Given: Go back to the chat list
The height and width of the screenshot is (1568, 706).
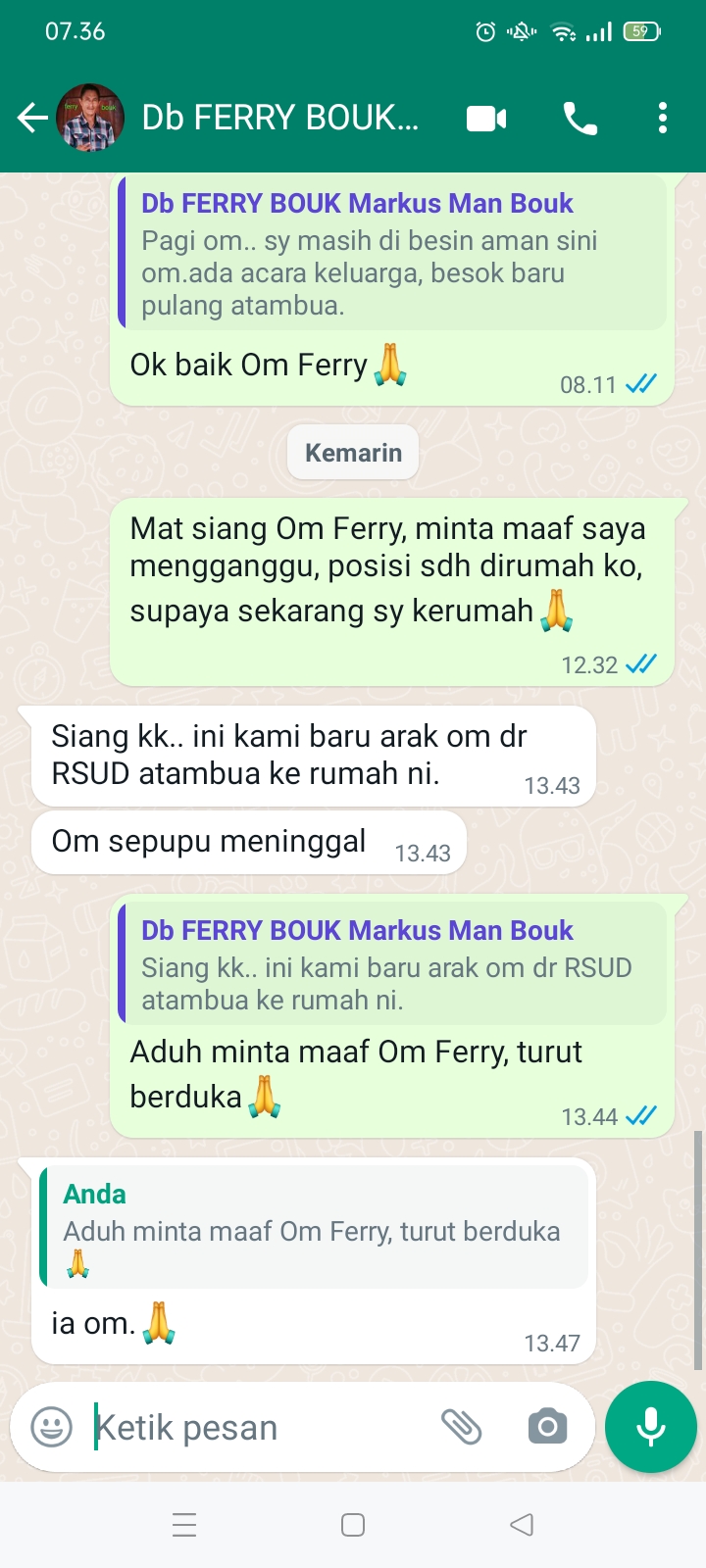Looking at the screenshot, I should (31, 119).
